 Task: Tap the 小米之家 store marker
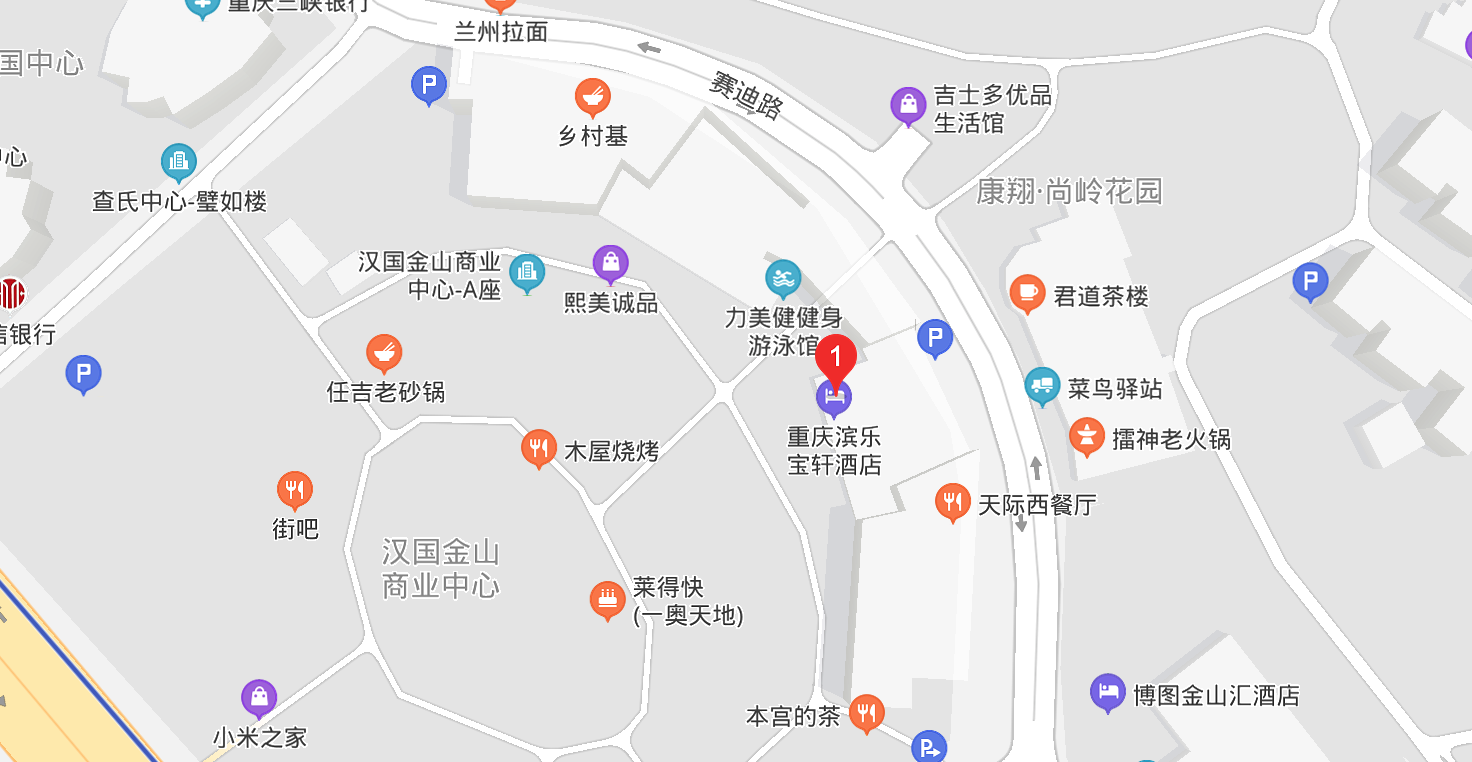259,698
